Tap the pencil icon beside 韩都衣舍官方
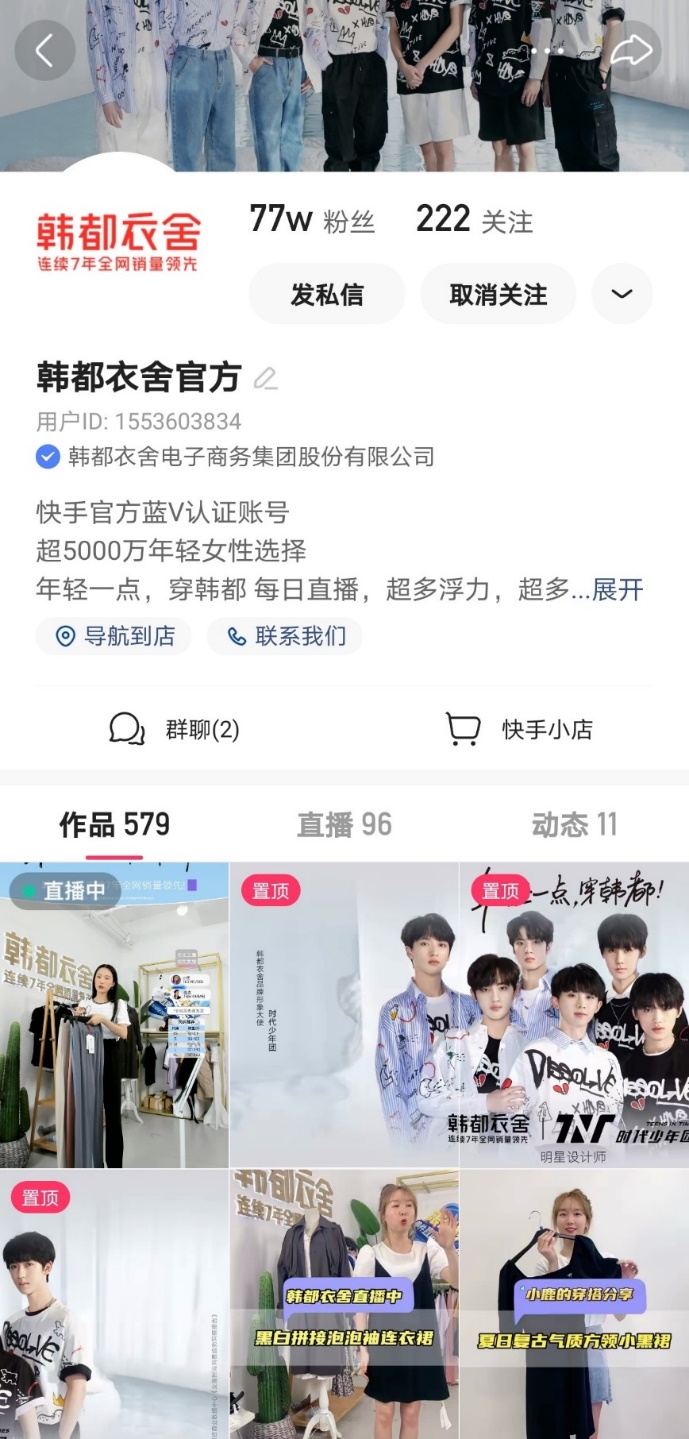This screenshot has height=1439, width=689. pos(265,378)
